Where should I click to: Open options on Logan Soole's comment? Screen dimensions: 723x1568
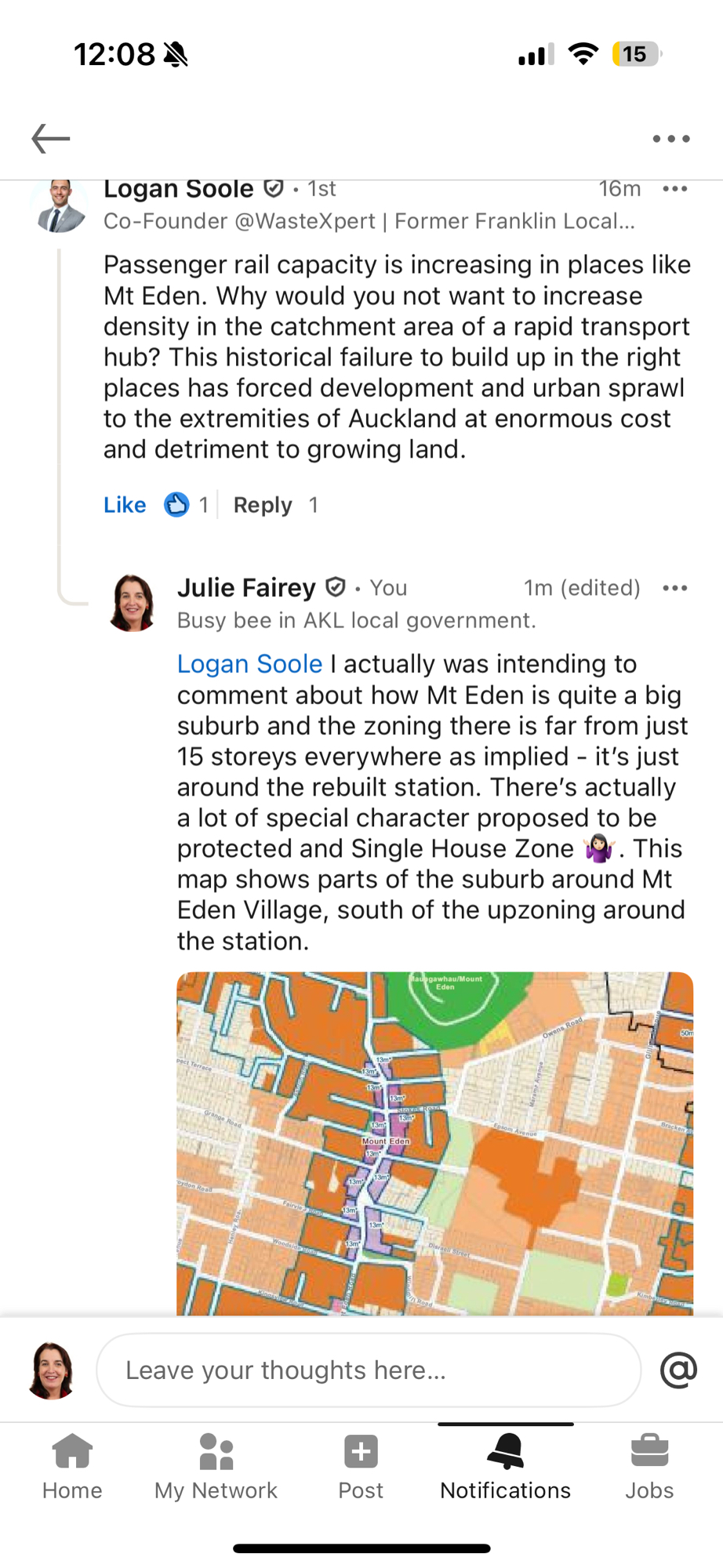coord(674,189)
